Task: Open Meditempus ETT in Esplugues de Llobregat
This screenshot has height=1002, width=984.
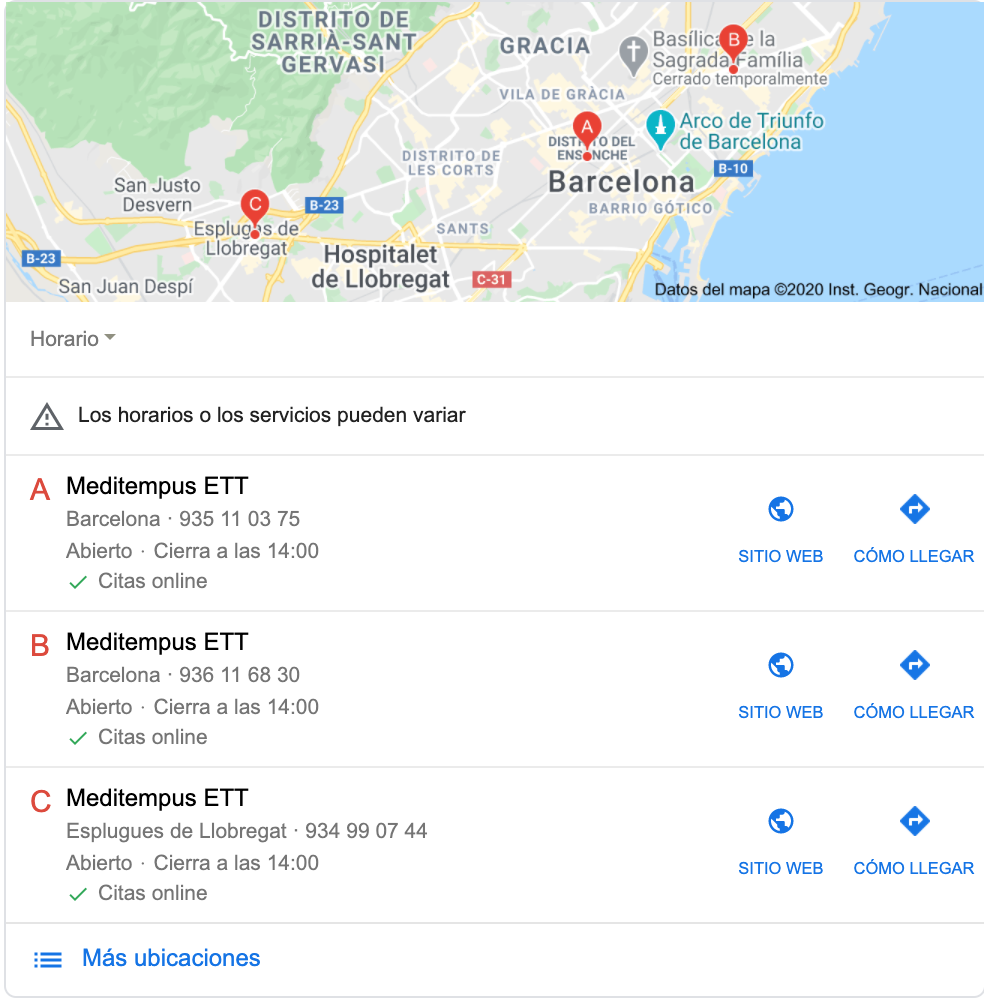Action: 157,799
